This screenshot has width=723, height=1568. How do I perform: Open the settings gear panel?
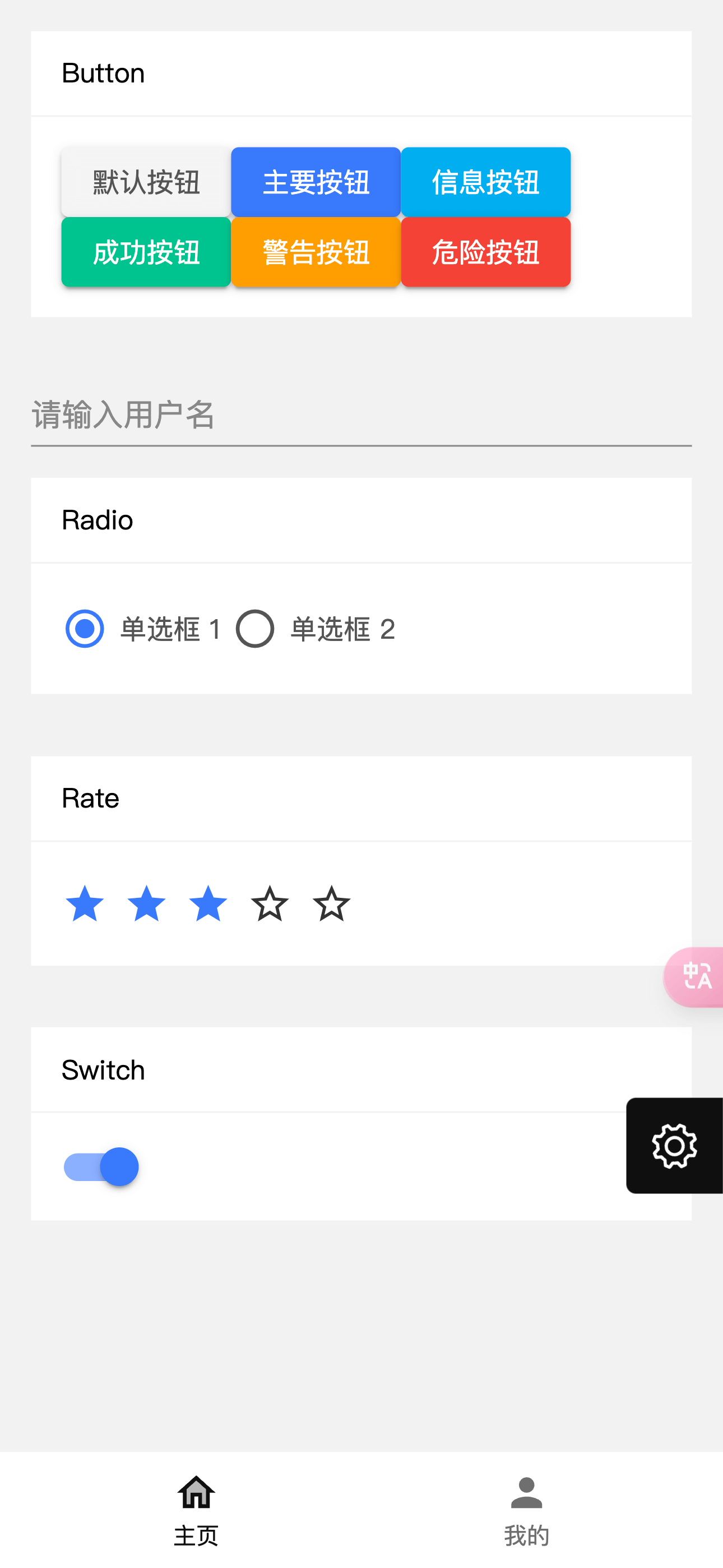(x=674, y=1146)
